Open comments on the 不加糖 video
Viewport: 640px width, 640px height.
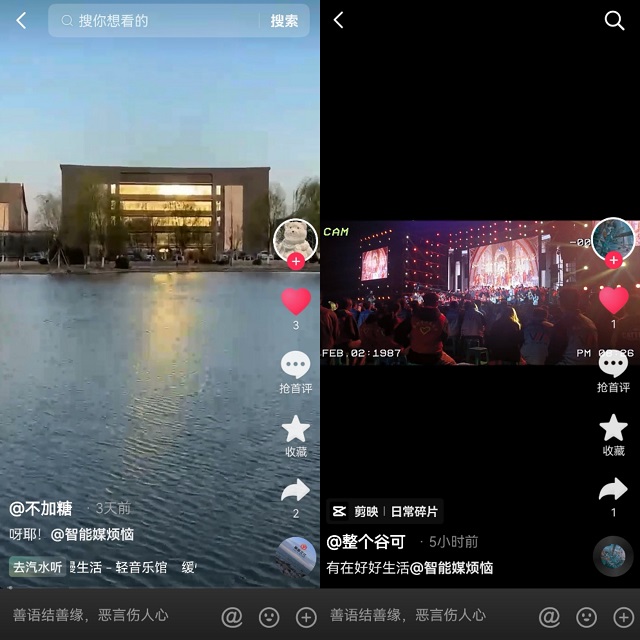tap(296, 366)
